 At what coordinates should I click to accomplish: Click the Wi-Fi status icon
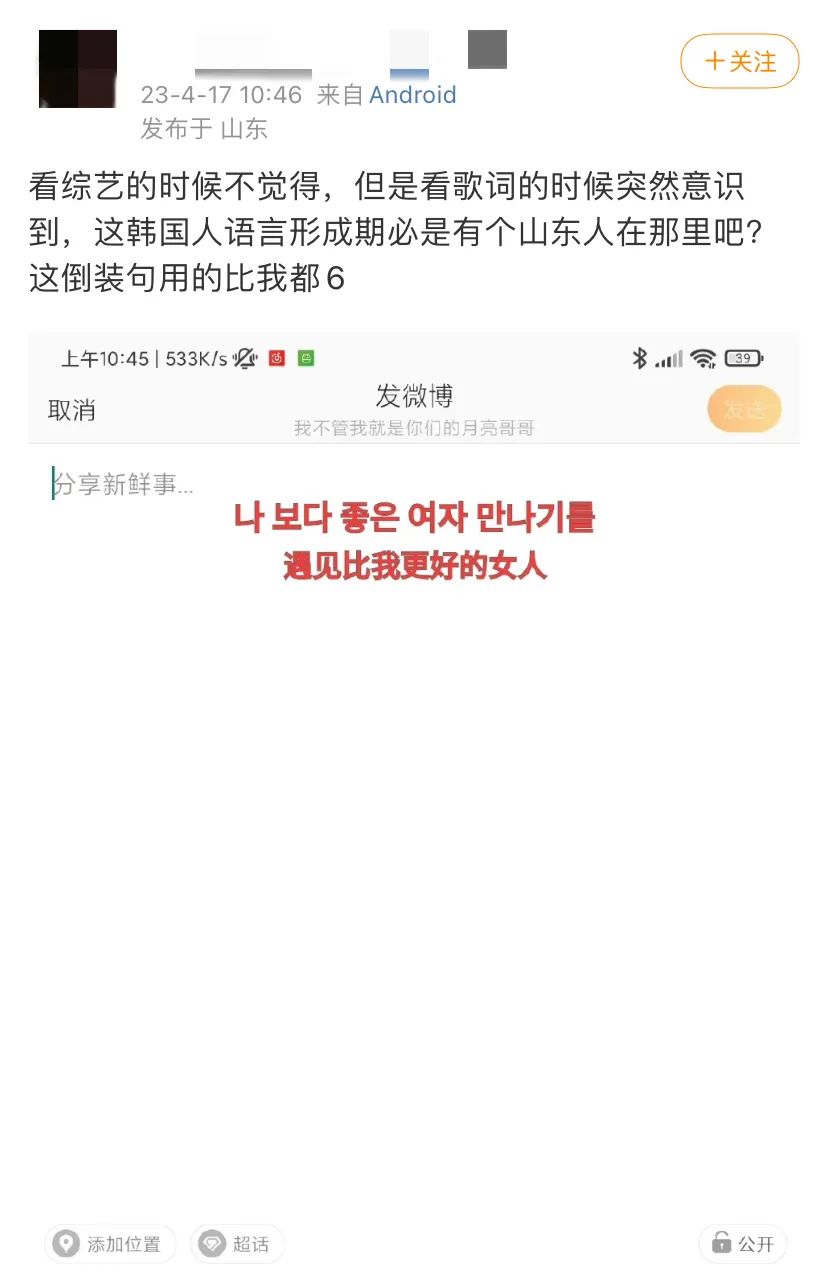click(702, 357)
